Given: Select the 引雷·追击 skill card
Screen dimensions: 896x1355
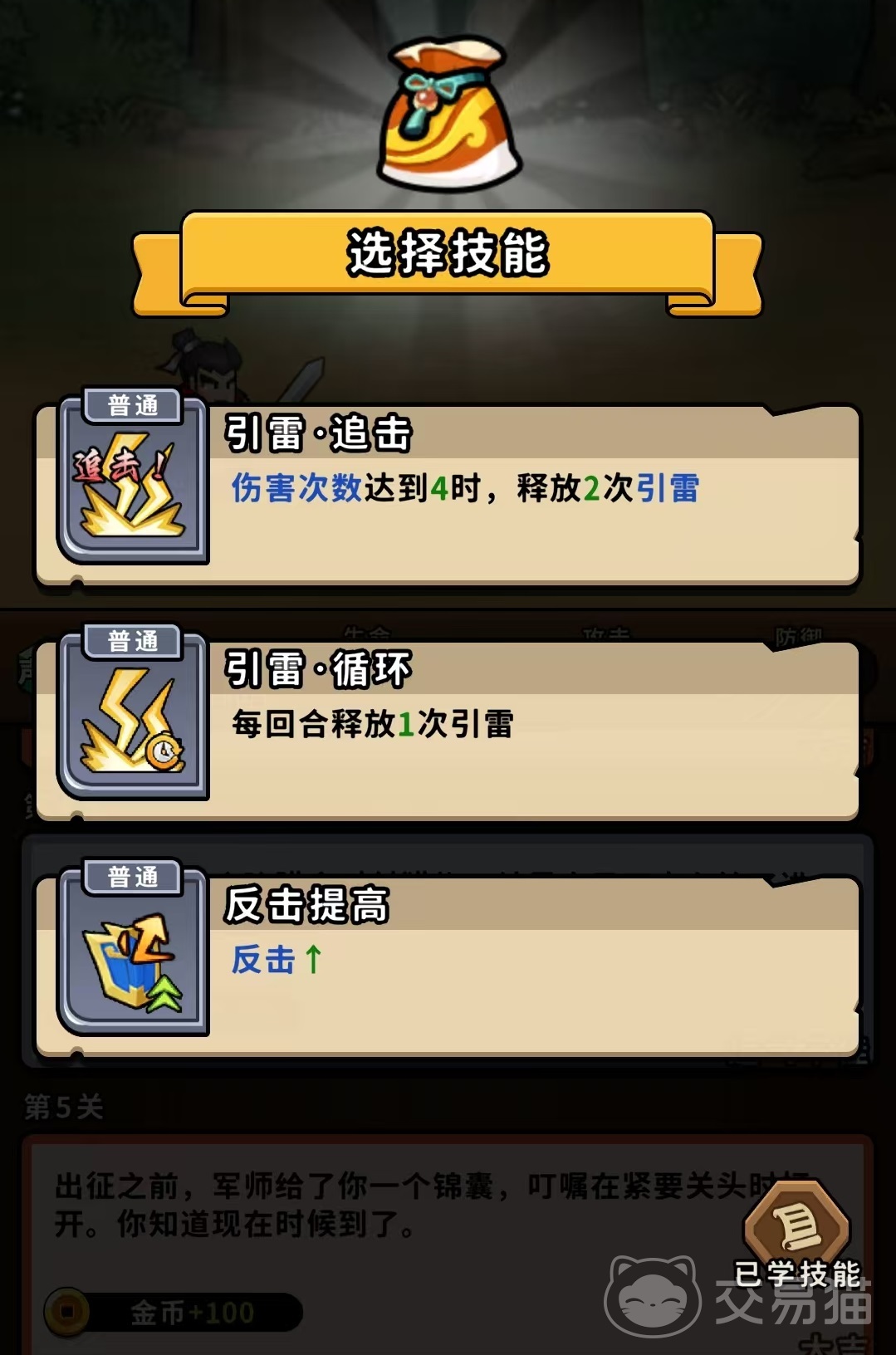Looking at the screenshot, I should pyautogui.click(x=448, y=494).
